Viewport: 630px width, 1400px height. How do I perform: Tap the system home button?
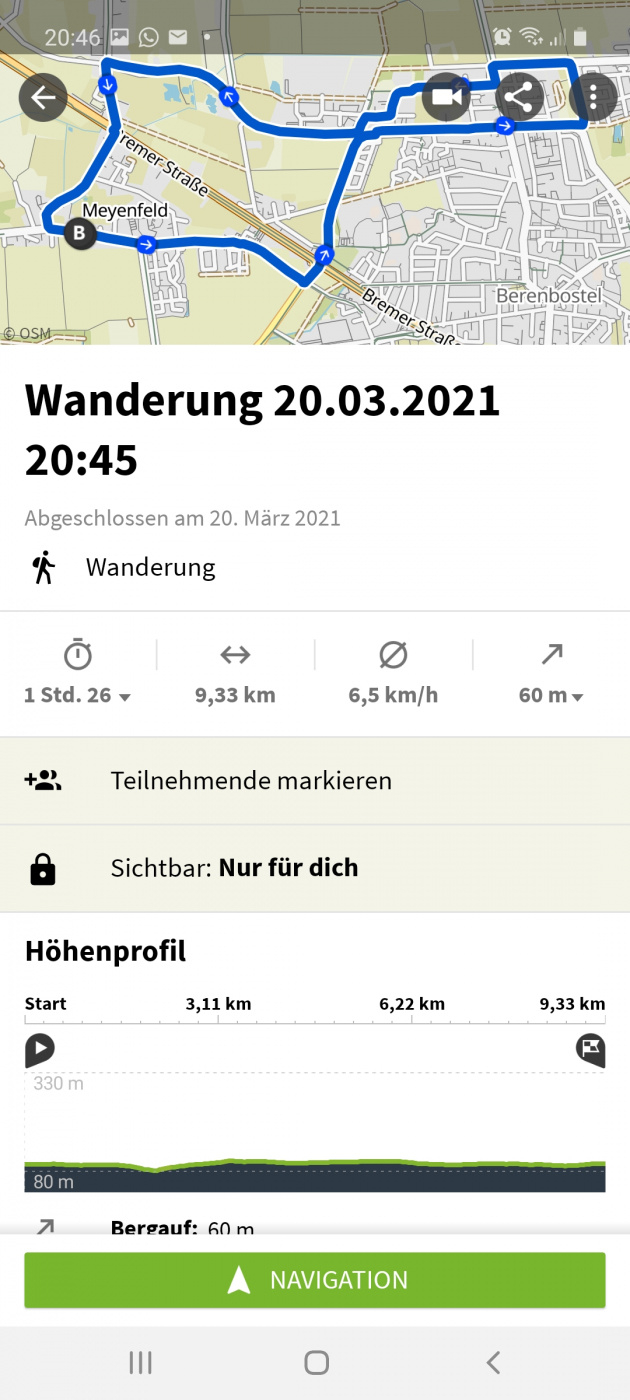click(x=316, y=1362)
